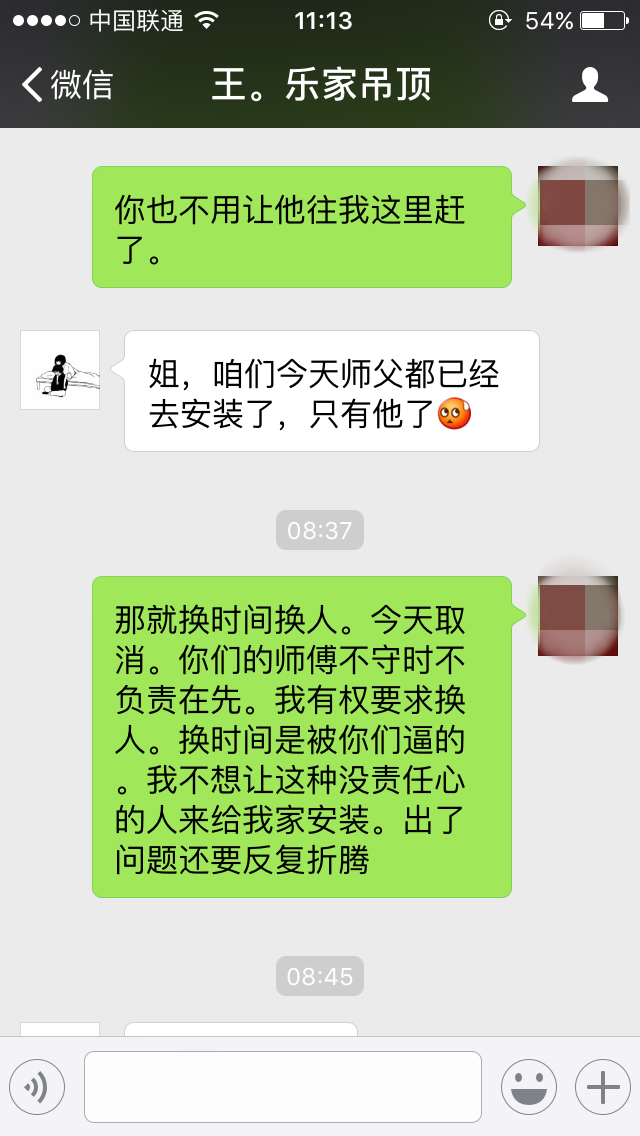
Task: Open my avatar beside the 你也不用让他 message
Action: click(x=578, y=206)
